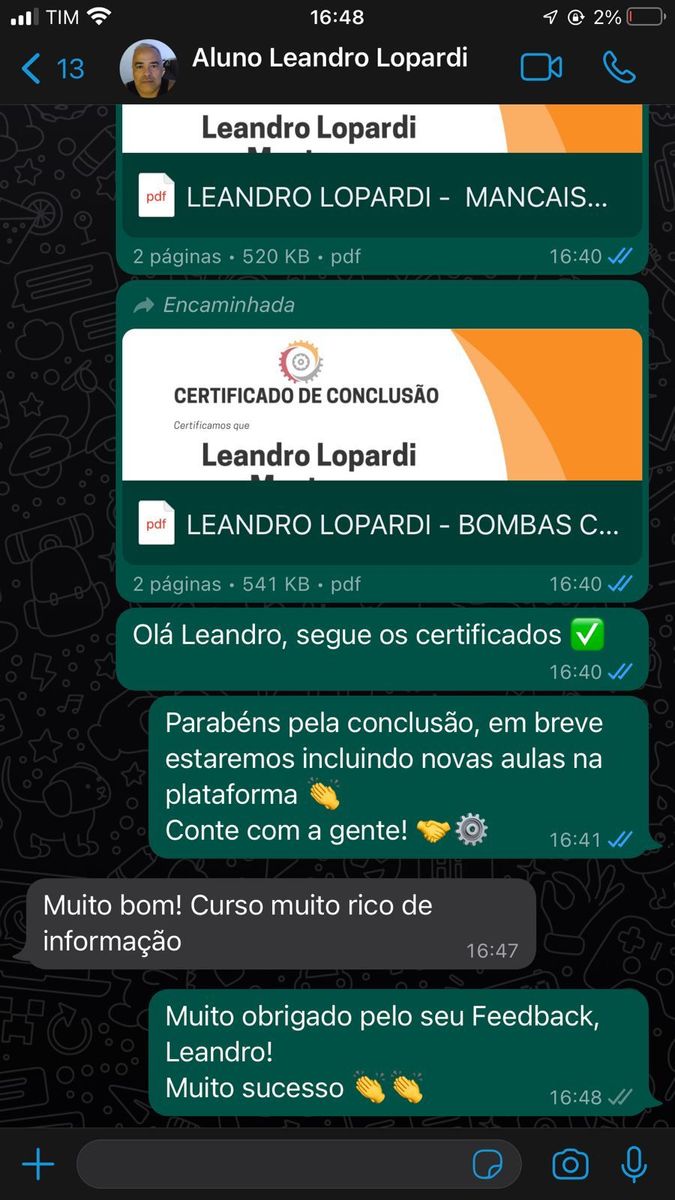Viewport: 675px width, 1200px height.
Task: Go back to the chats list
Action: point(52,68)
